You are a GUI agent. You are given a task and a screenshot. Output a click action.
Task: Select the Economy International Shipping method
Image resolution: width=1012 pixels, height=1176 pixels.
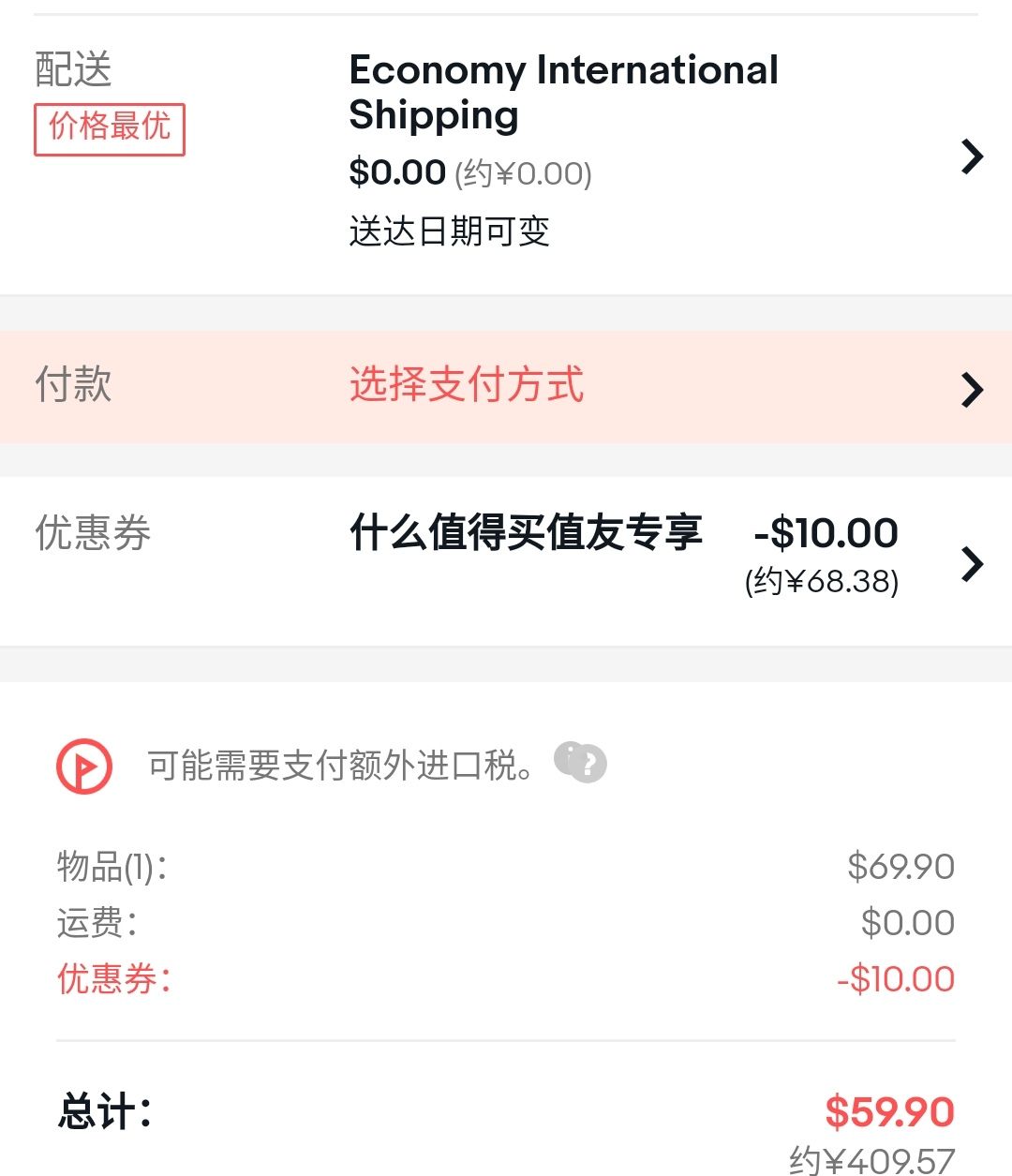click(x=562, y=92)
